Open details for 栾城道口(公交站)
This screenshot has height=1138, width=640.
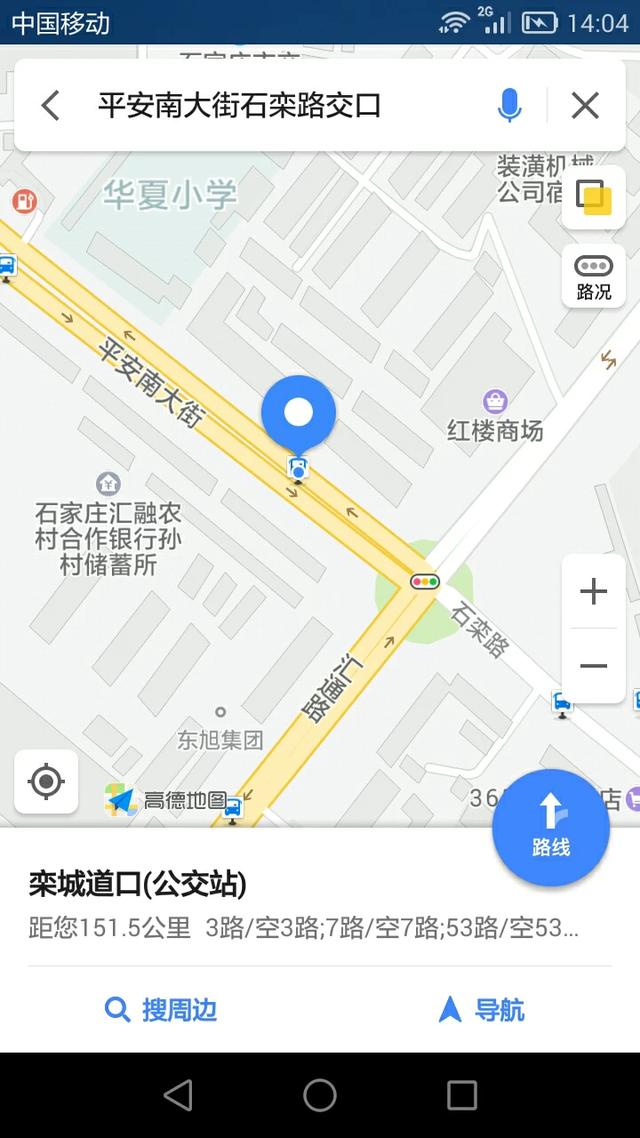(138, 884)
